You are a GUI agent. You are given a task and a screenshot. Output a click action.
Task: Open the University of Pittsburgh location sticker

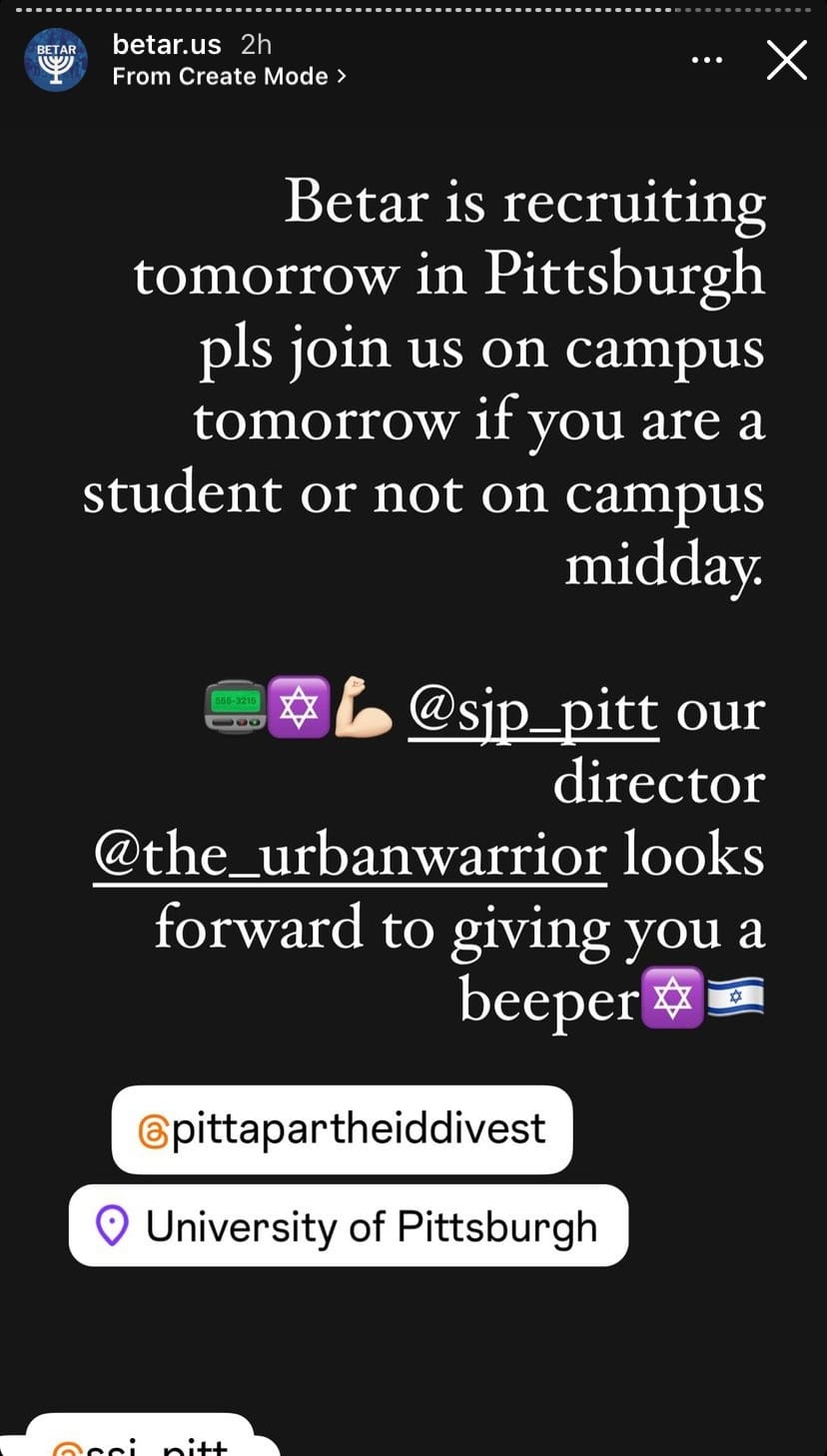pyautogui.click(x=348, y=1225)
